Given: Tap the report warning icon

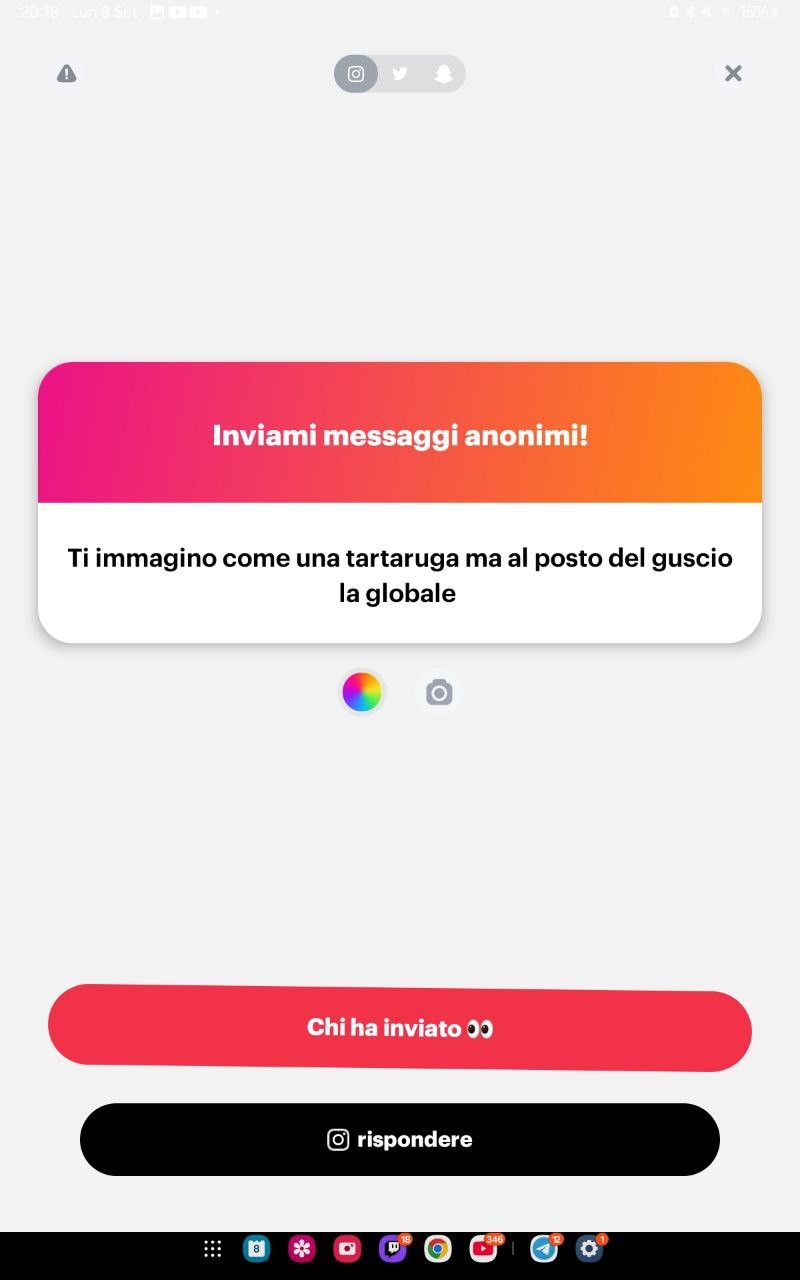Looking at the screenshot, I should coord(67,73).
